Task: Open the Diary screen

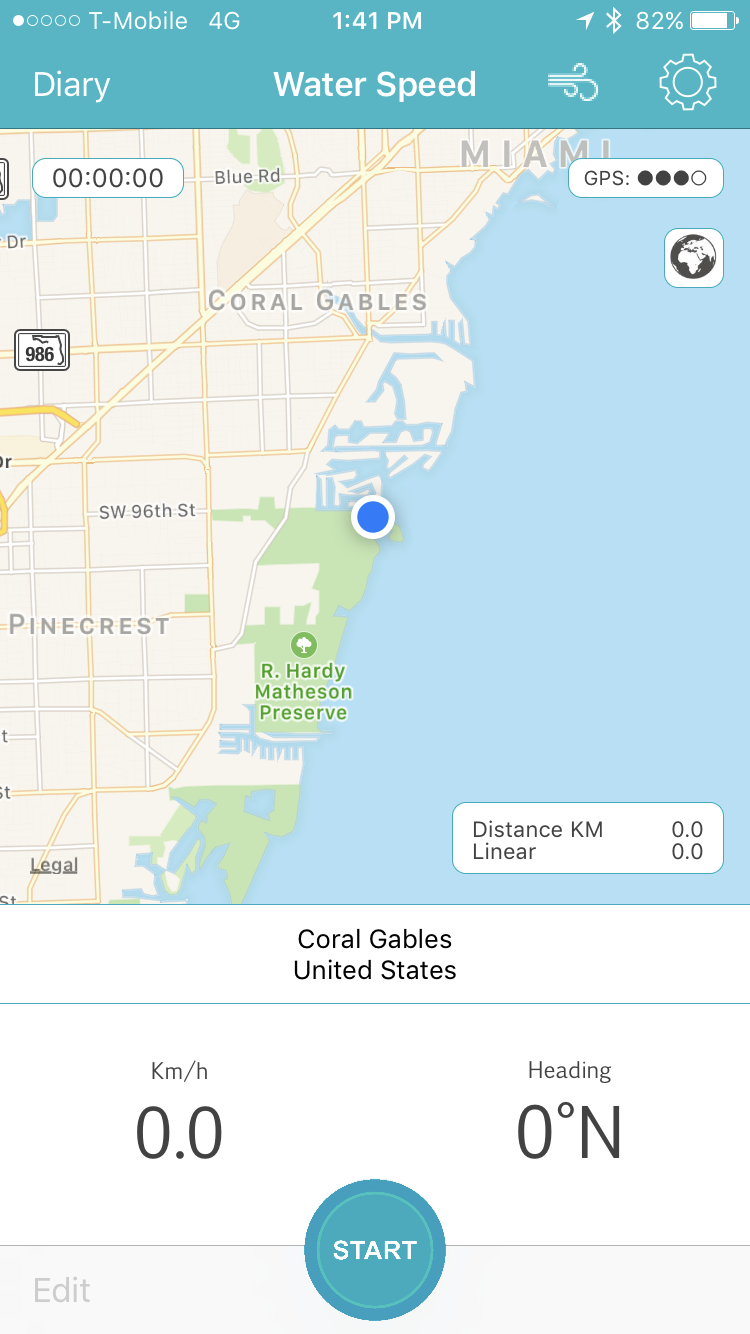Action: tap(70, 85)
